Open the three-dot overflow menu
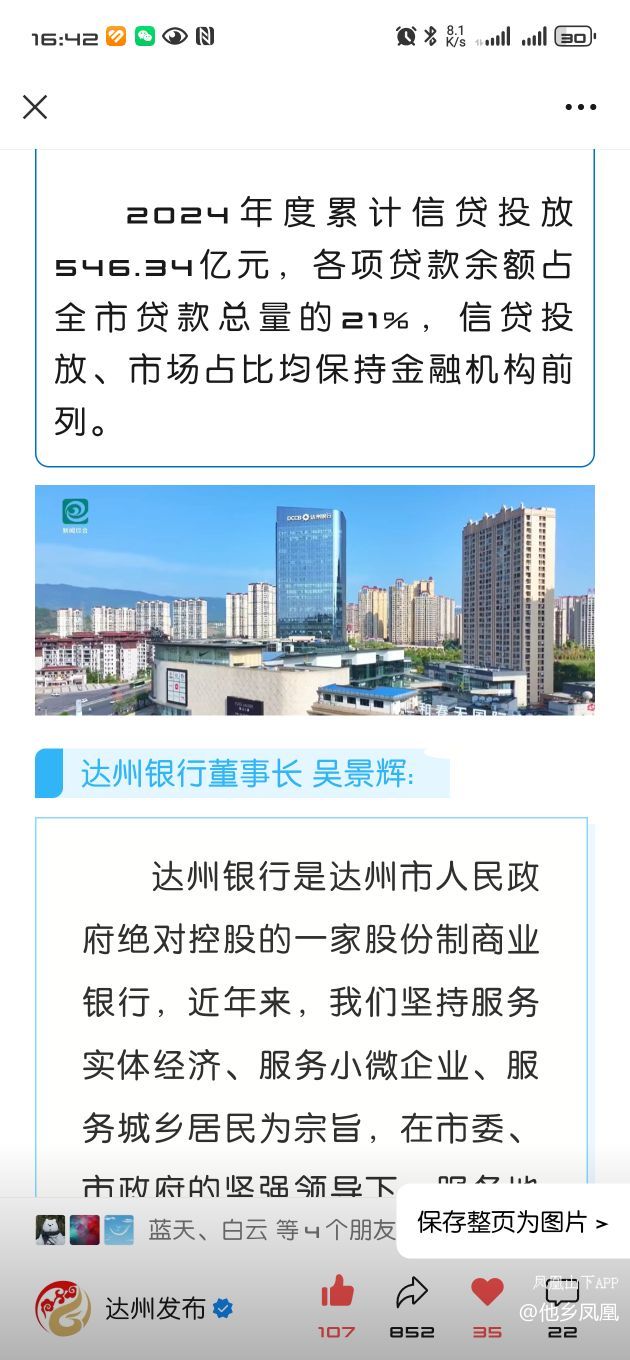Screen dimensions: 630x1360 (x=580, y=107)
